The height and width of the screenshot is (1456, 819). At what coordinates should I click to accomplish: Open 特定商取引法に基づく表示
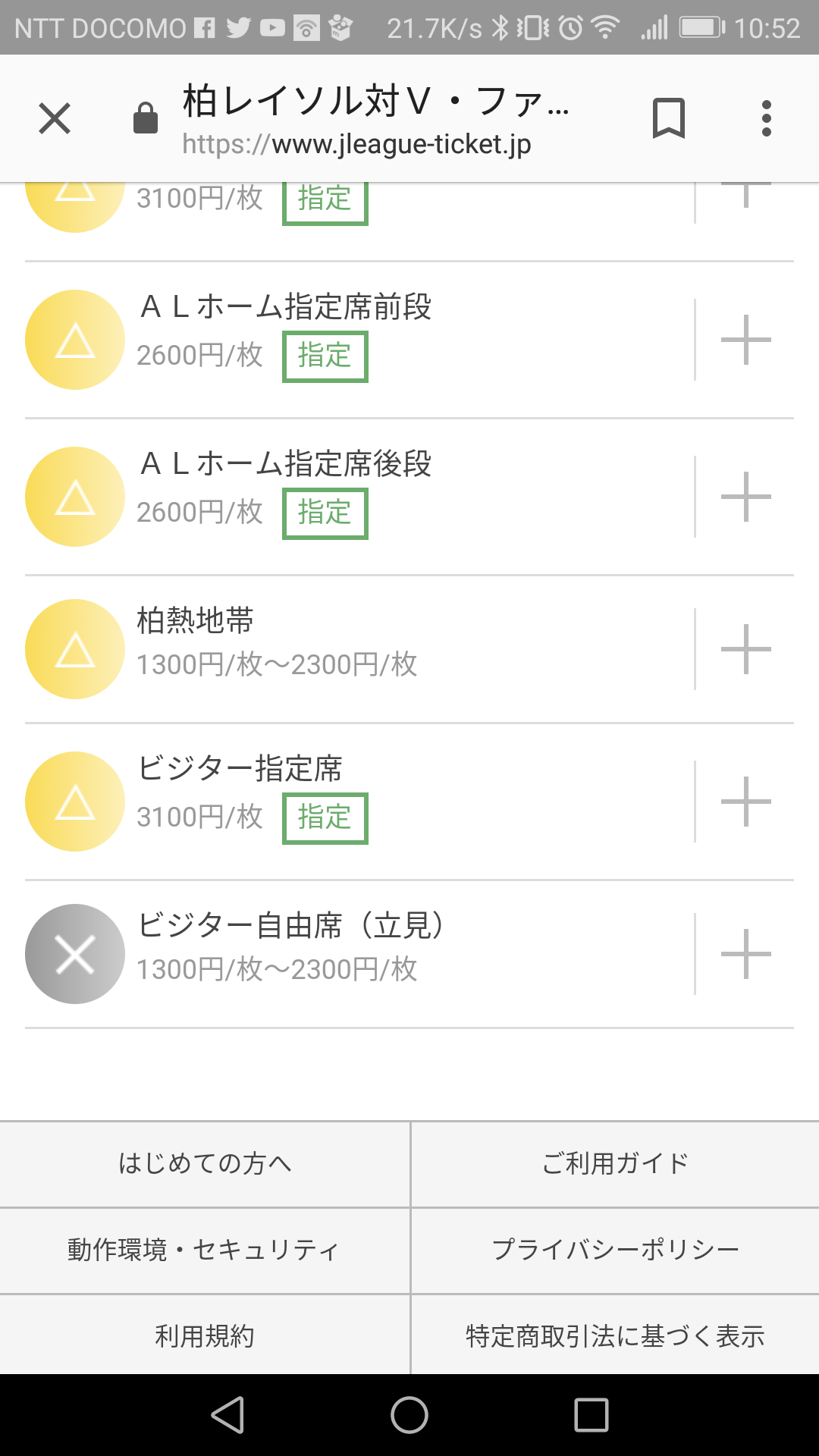click(615, 1335)
